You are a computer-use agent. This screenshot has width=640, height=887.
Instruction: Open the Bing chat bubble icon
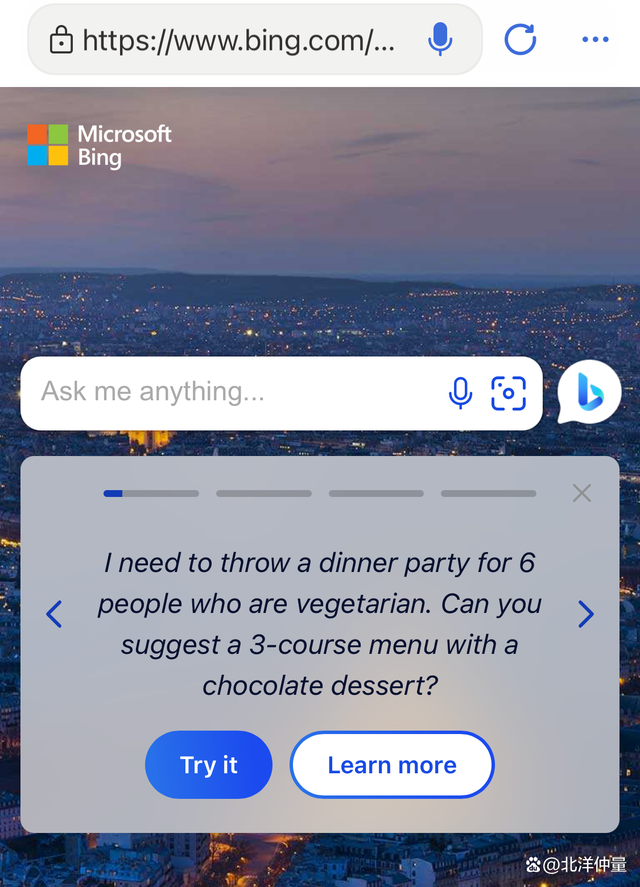589,392
